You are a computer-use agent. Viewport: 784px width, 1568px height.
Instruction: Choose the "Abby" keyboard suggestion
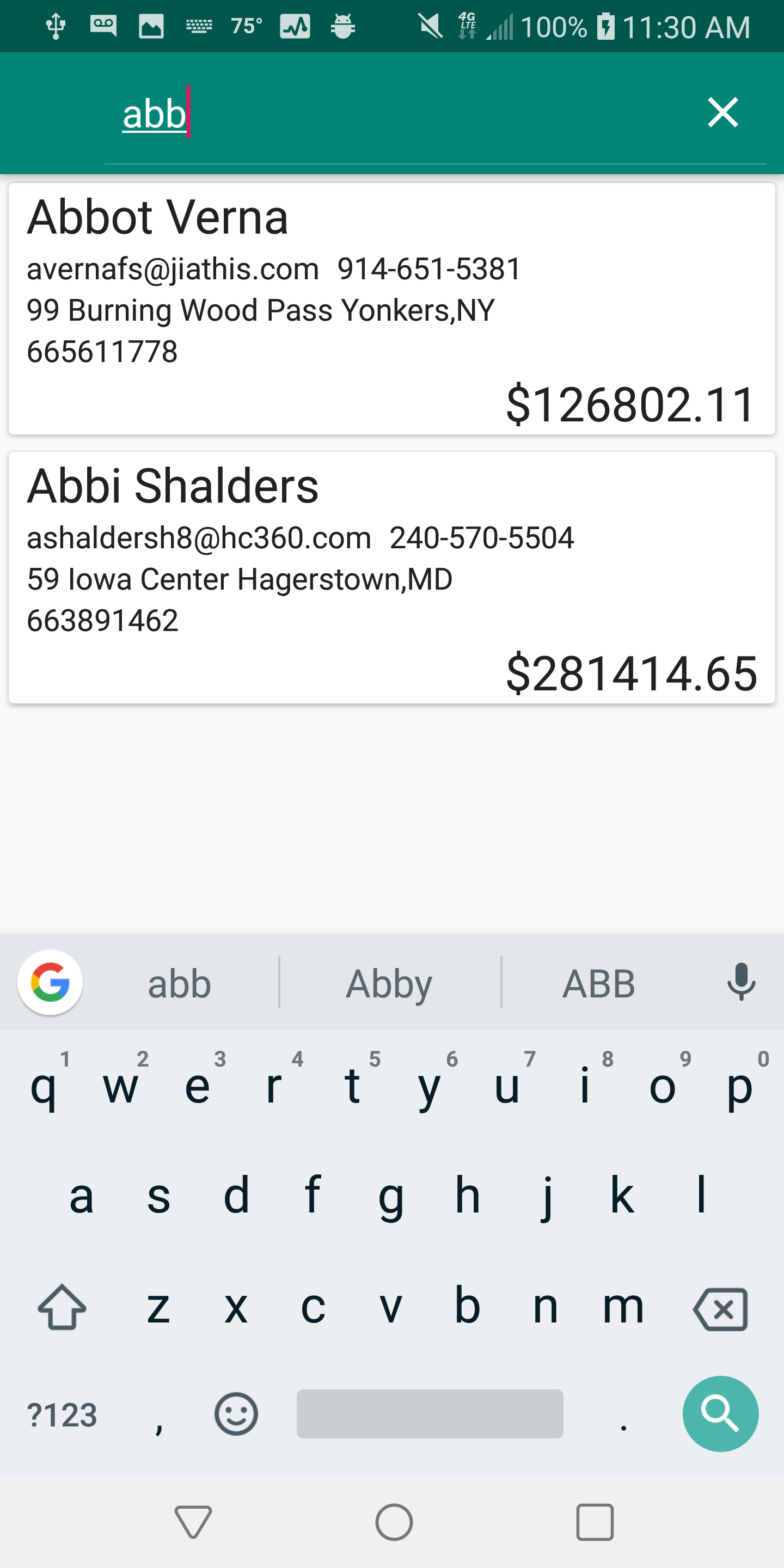[x=389, y=983]
